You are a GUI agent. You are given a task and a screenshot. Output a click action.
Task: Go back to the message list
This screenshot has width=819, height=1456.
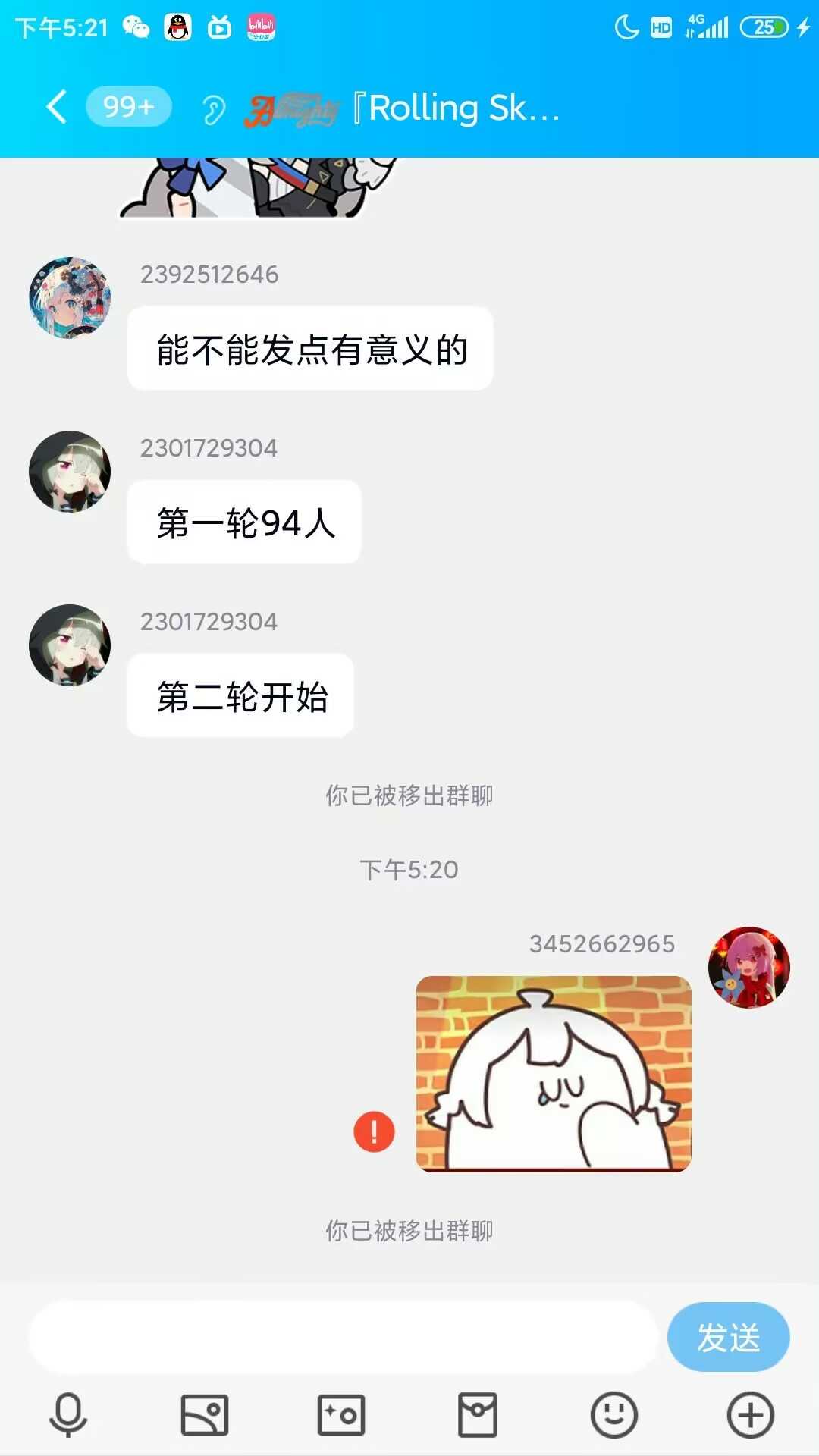57,107
